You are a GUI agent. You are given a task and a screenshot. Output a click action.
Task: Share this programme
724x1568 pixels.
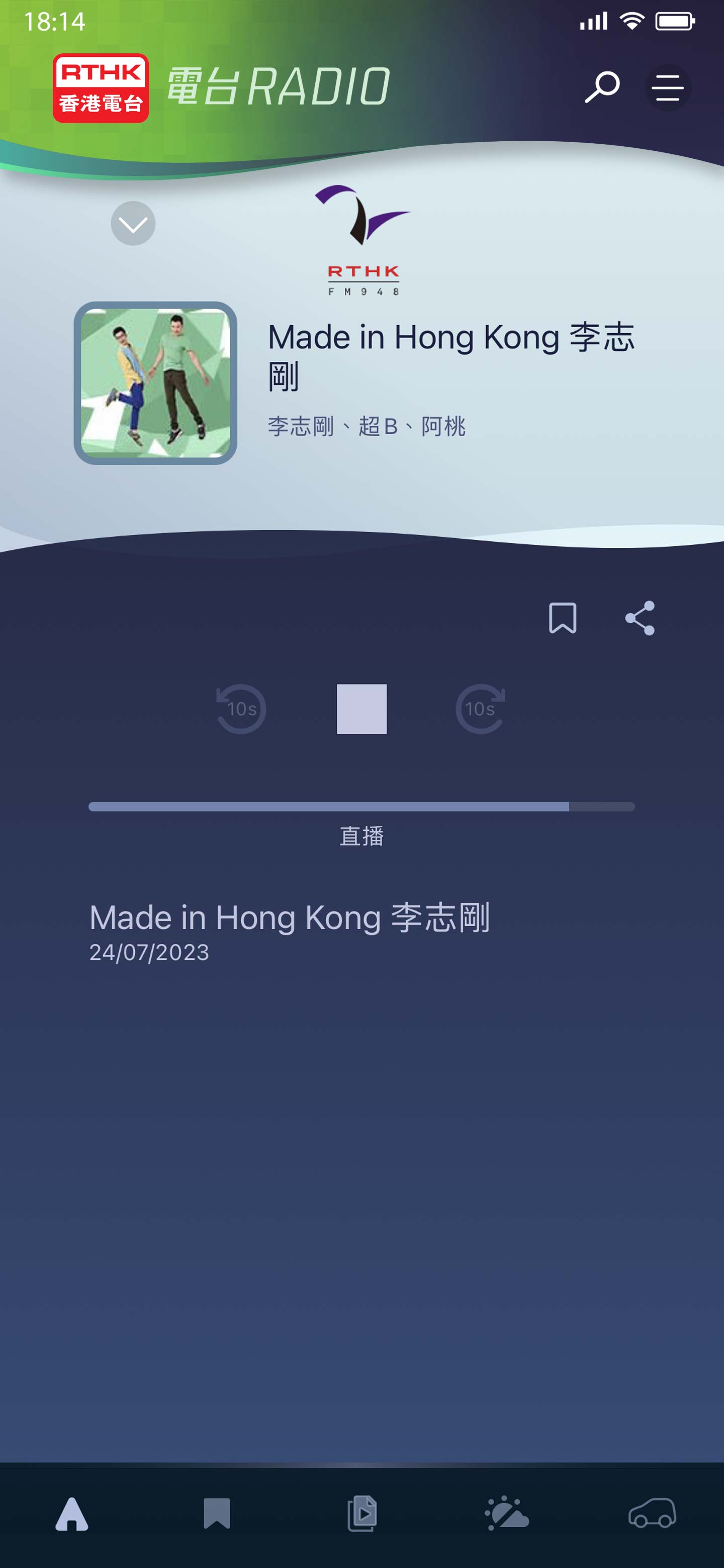640,618
